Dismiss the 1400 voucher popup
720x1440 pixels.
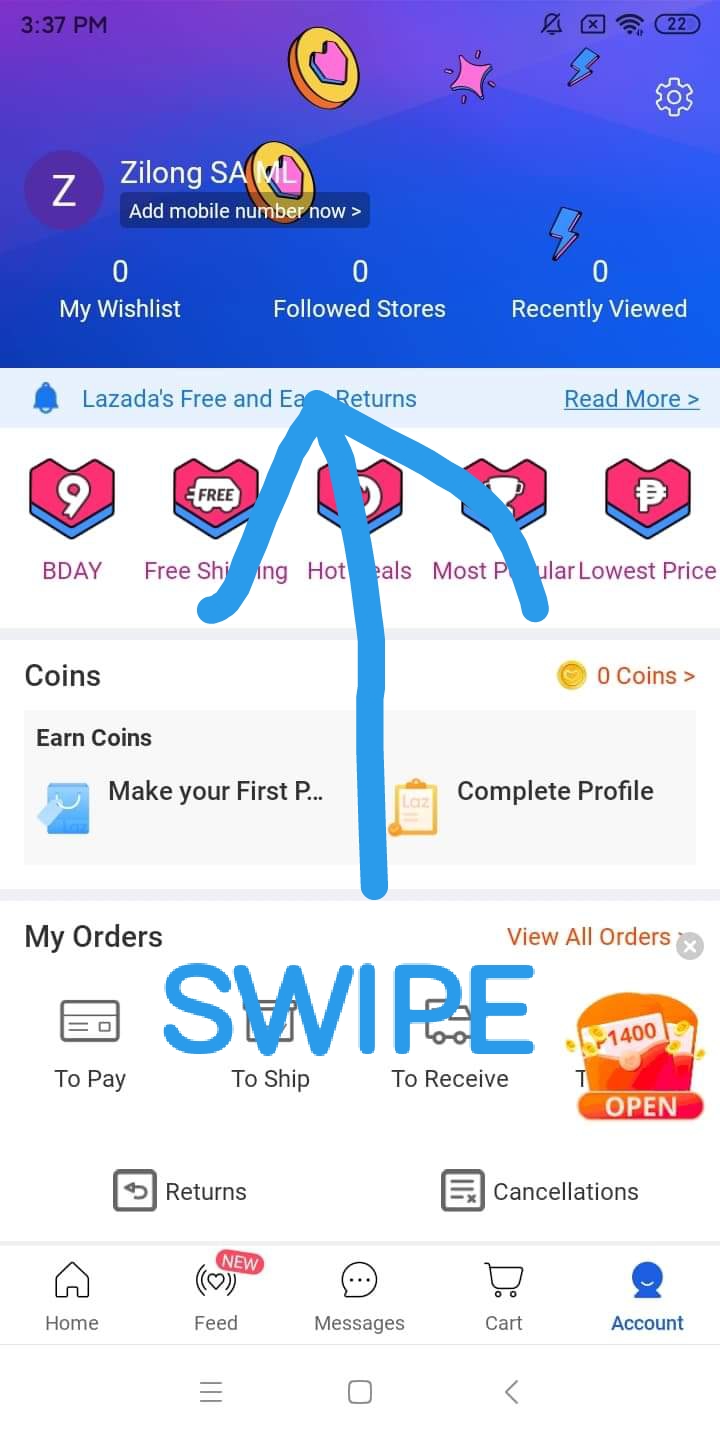pos(690,946)
